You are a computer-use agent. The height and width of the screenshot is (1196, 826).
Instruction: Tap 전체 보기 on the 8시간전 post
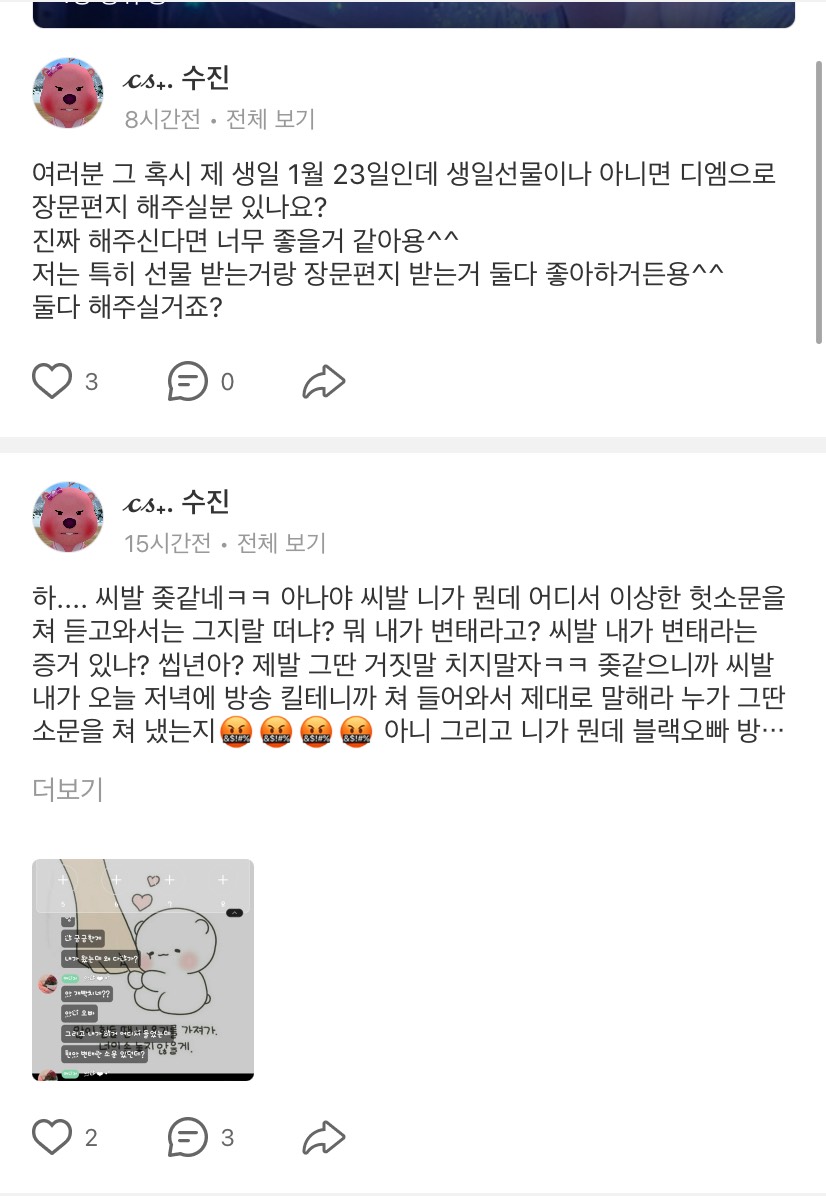[270, 120]
